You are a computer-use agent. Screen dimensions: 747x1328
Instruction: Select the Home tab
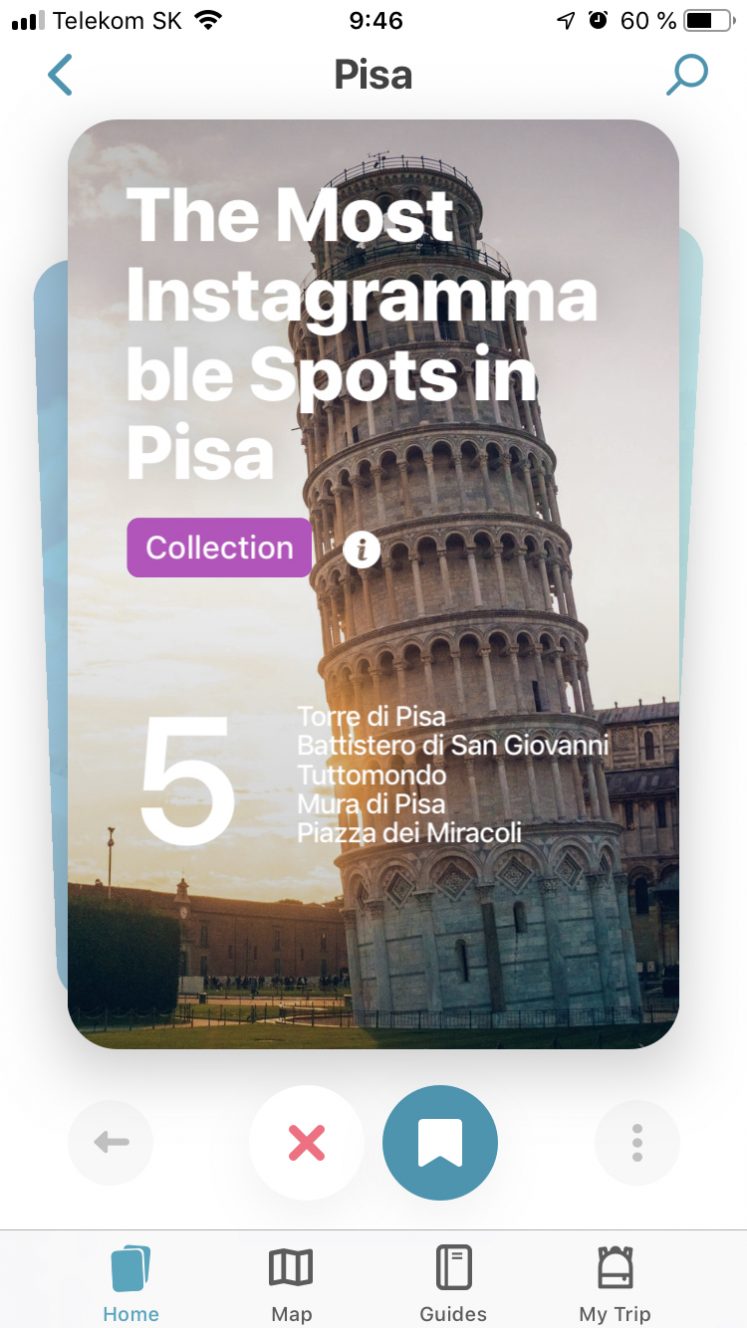coord(131,1283)
